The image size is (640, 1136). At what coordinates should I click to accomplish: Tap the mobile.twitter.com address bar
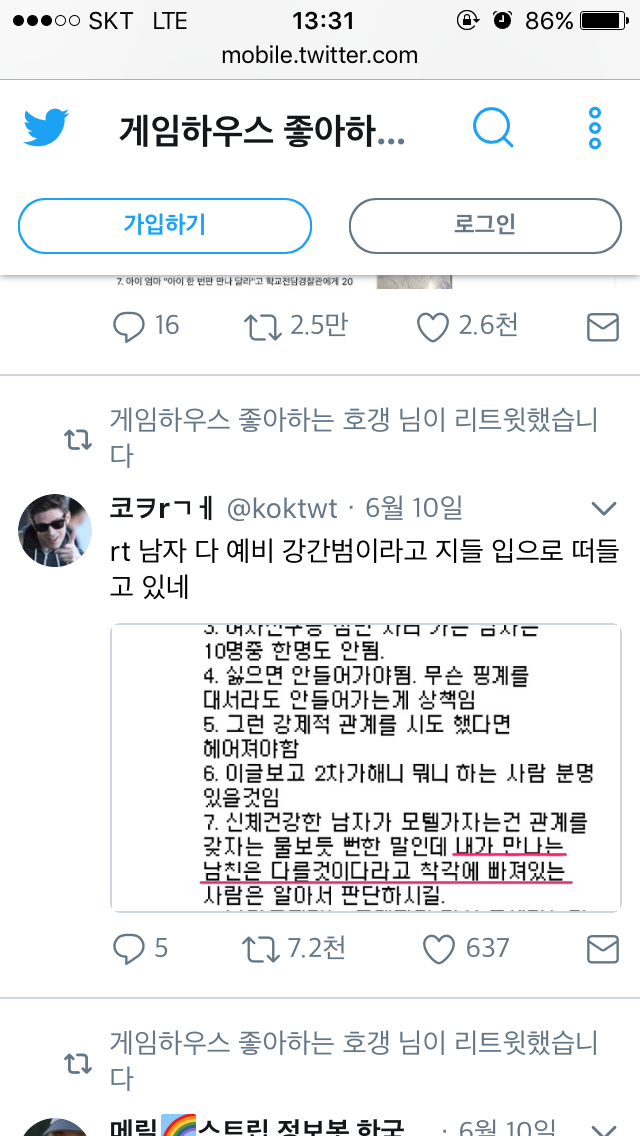point(320,55)
